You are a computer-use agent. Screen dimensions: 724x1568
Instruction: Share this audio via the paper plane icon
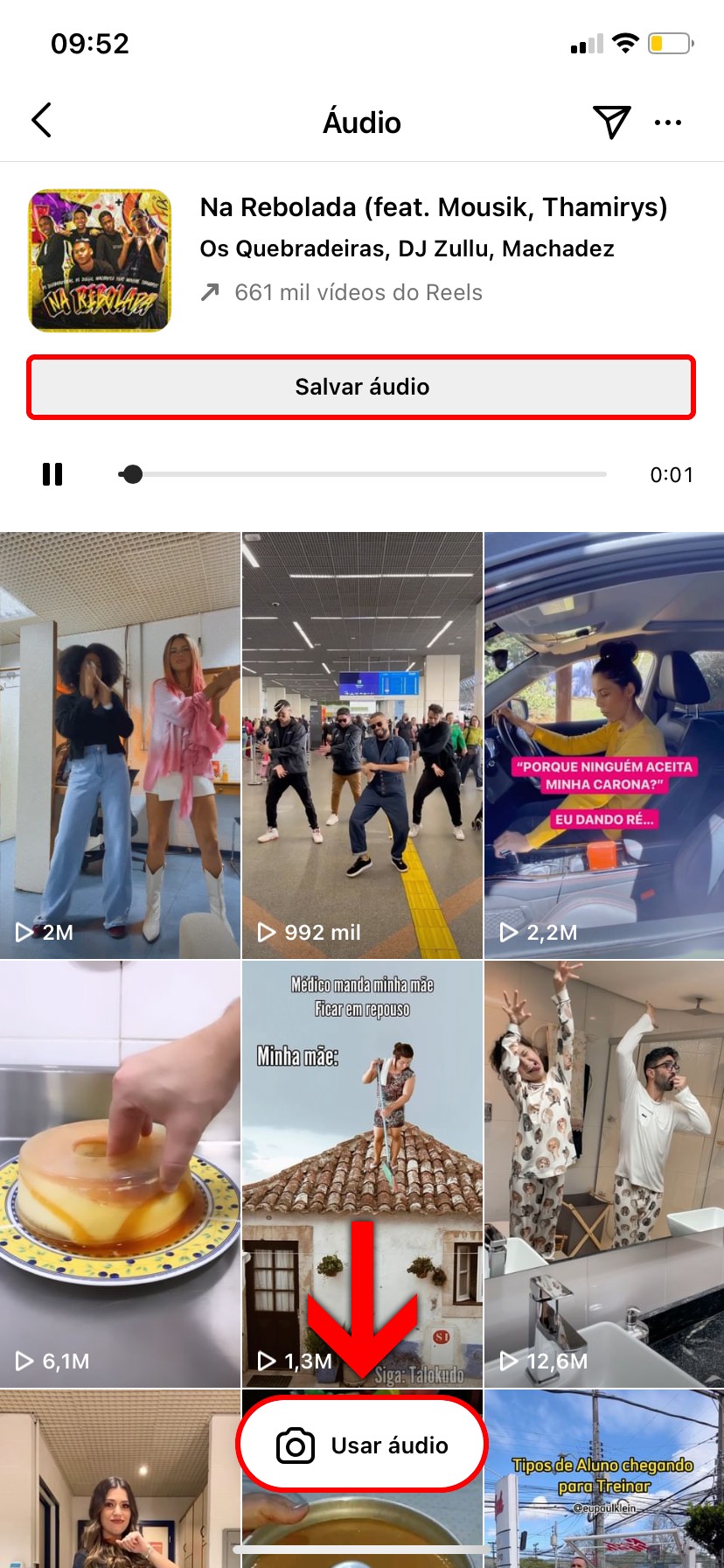(x=611, y=122)
